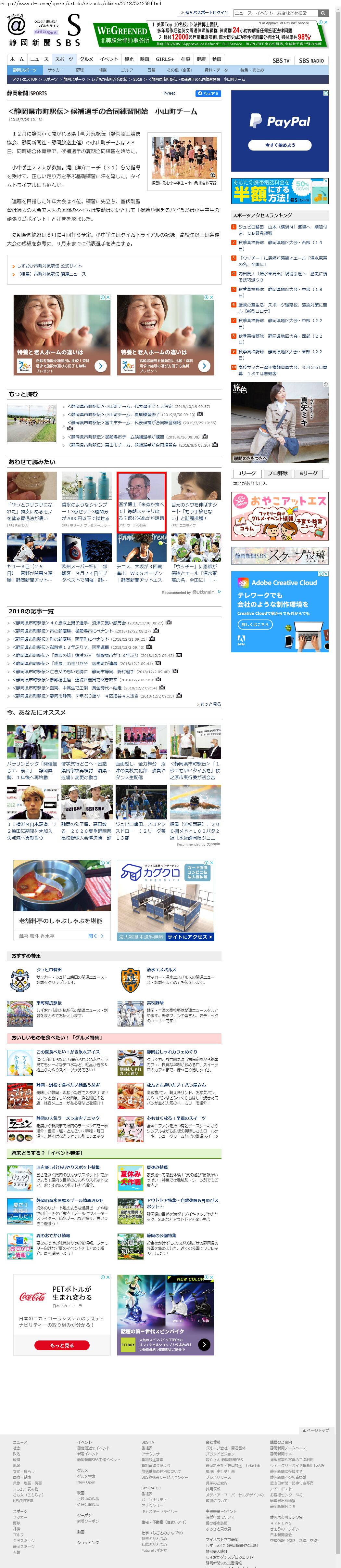Open the Sスポーツログイン link
341x1568 pixels.
tap(207, 13)
